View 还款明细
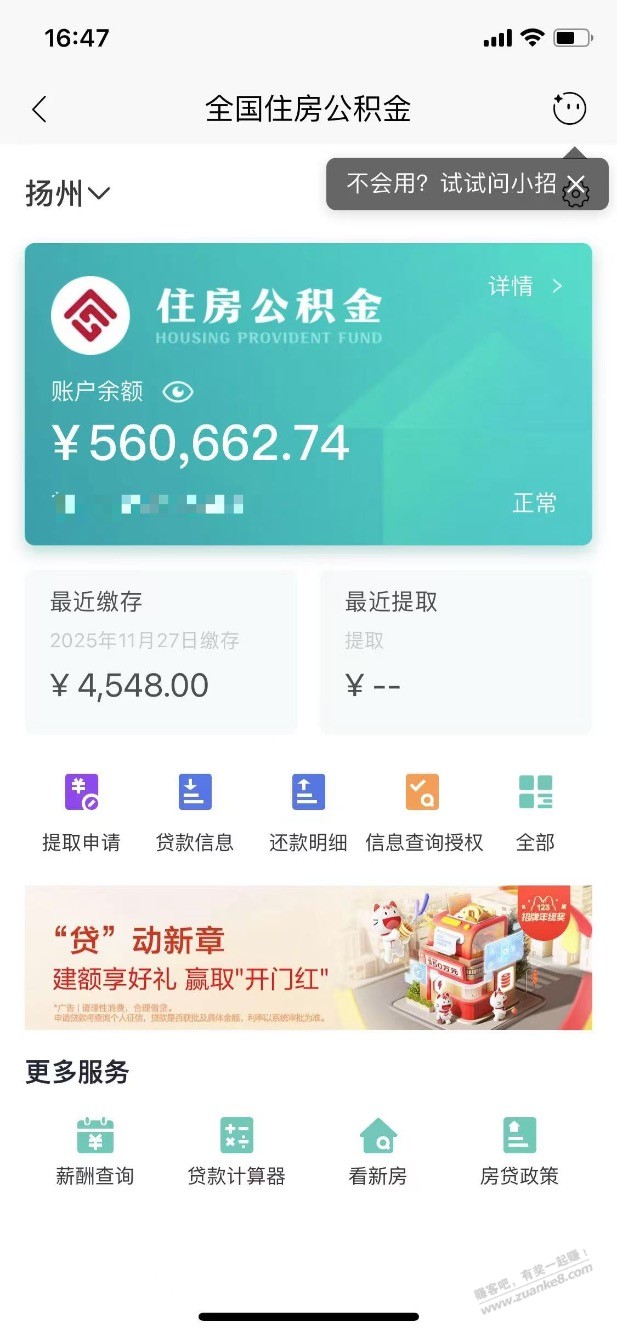The image size is (617, 1334). tap(308, 813)
